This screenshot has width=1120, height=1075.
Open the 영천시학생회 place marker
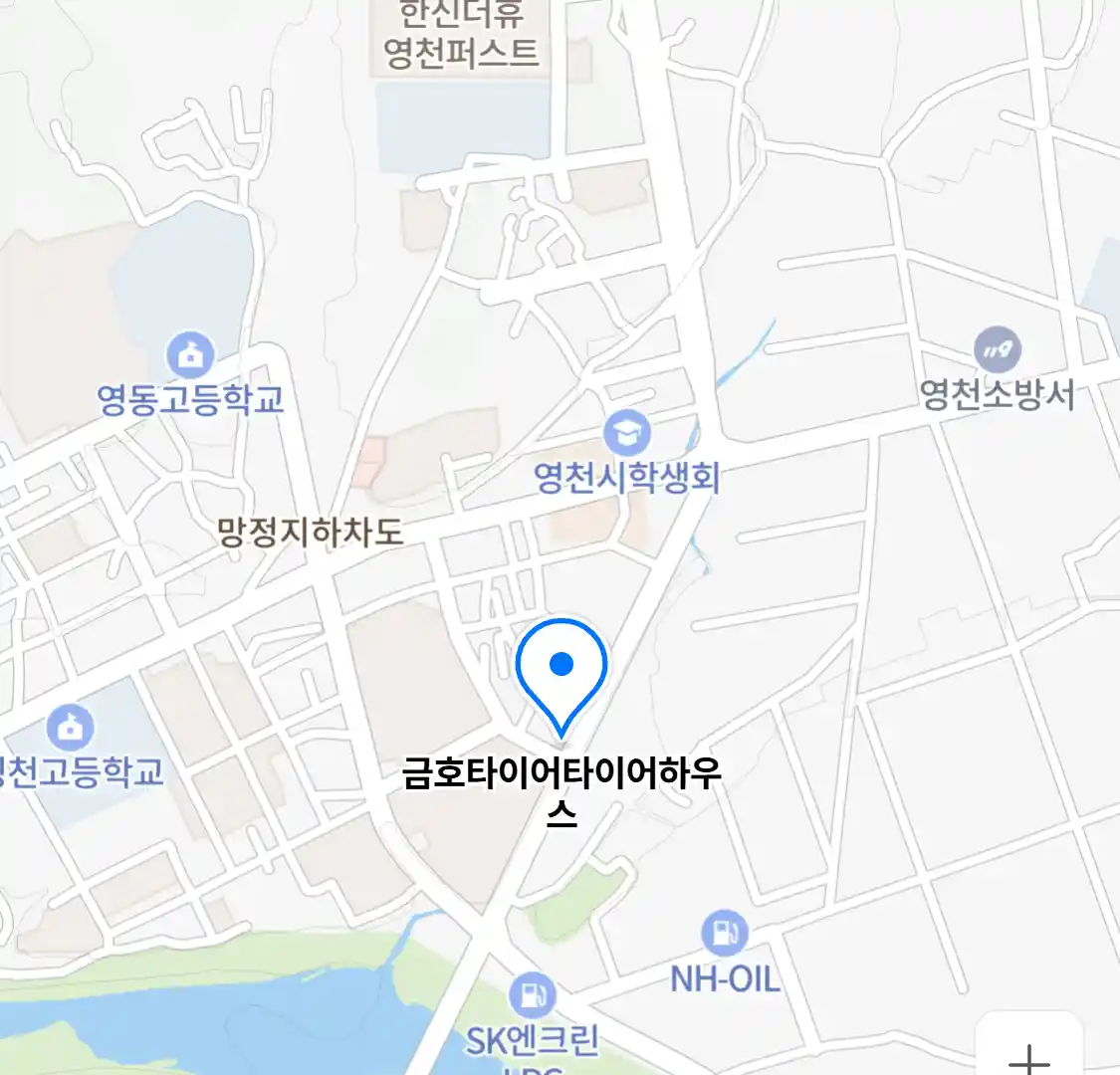pos(626,434)
